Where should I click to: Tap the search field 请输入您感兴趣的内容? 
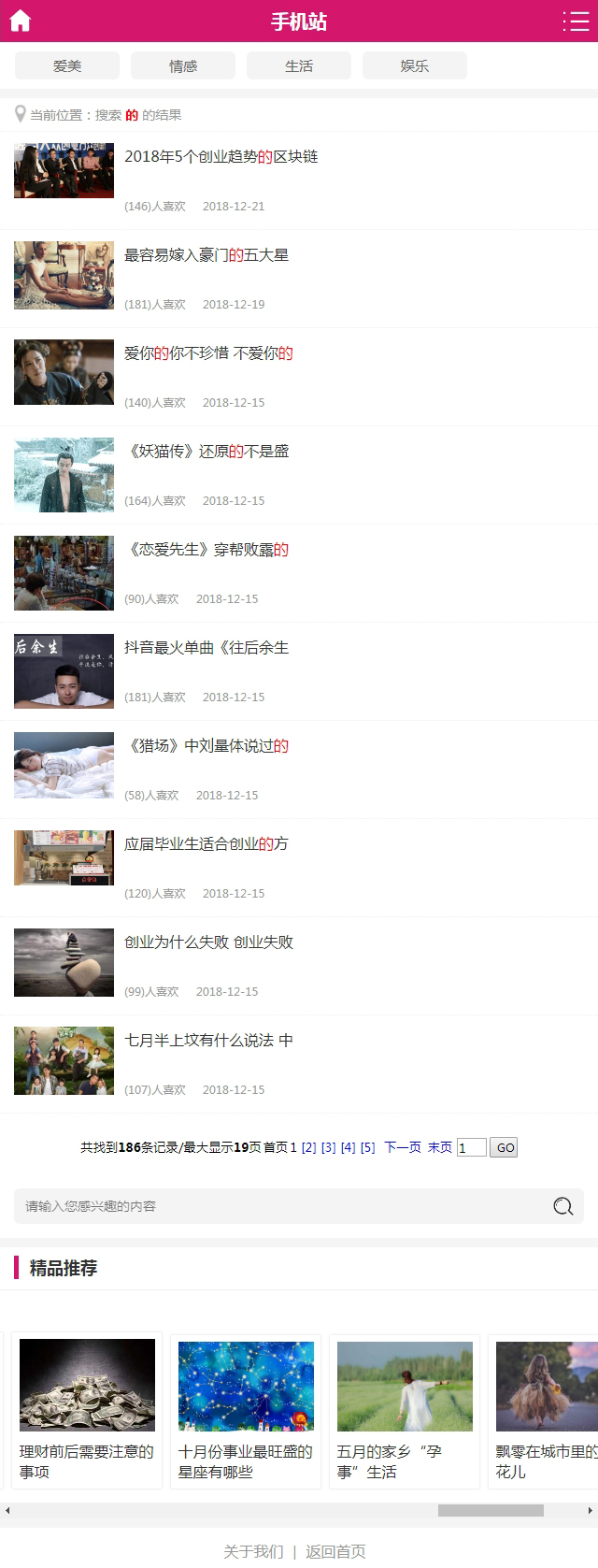tap(280, 1206)
